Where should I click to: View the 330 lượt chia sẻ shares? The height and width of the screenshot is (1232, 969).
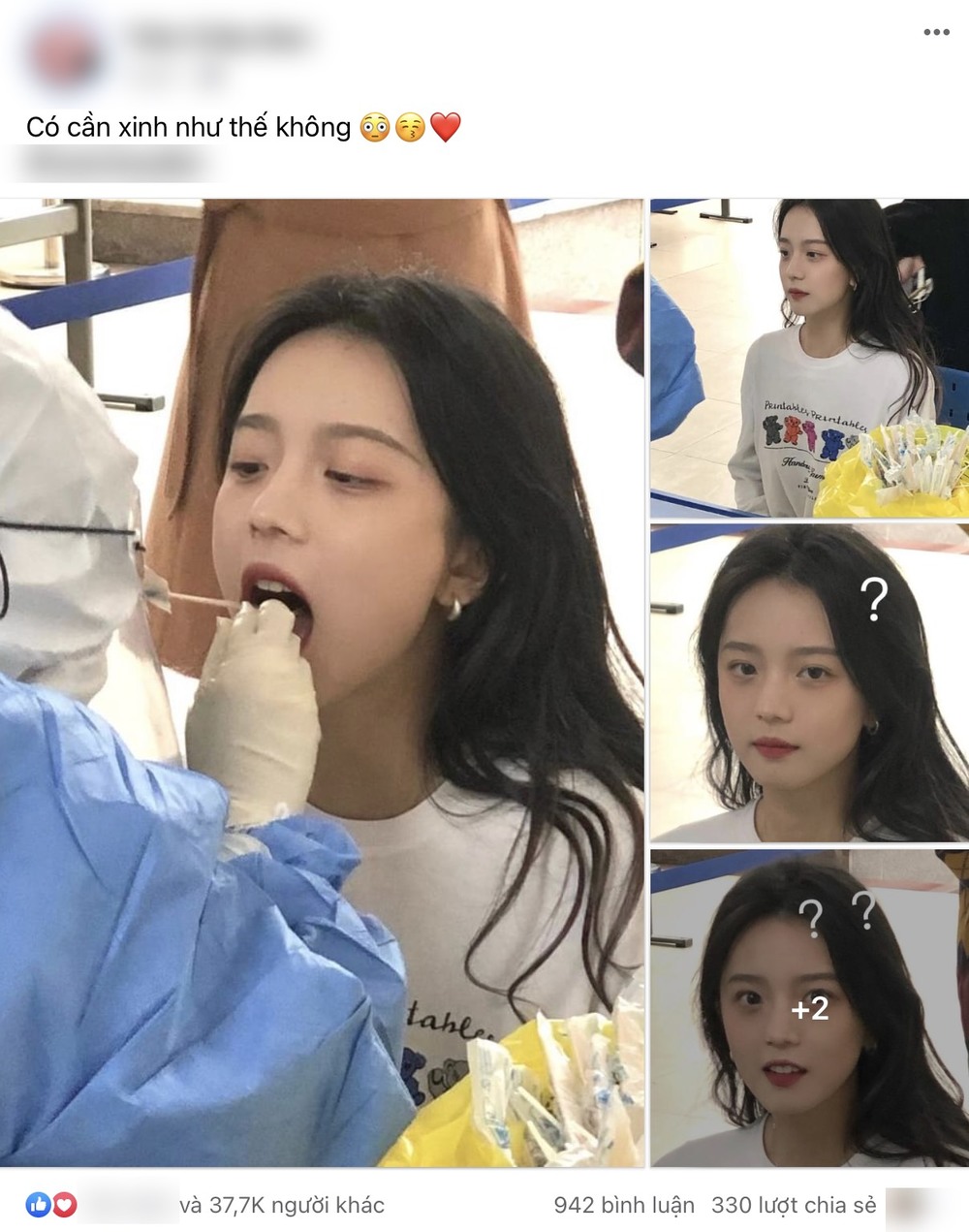pos(793,1205)
